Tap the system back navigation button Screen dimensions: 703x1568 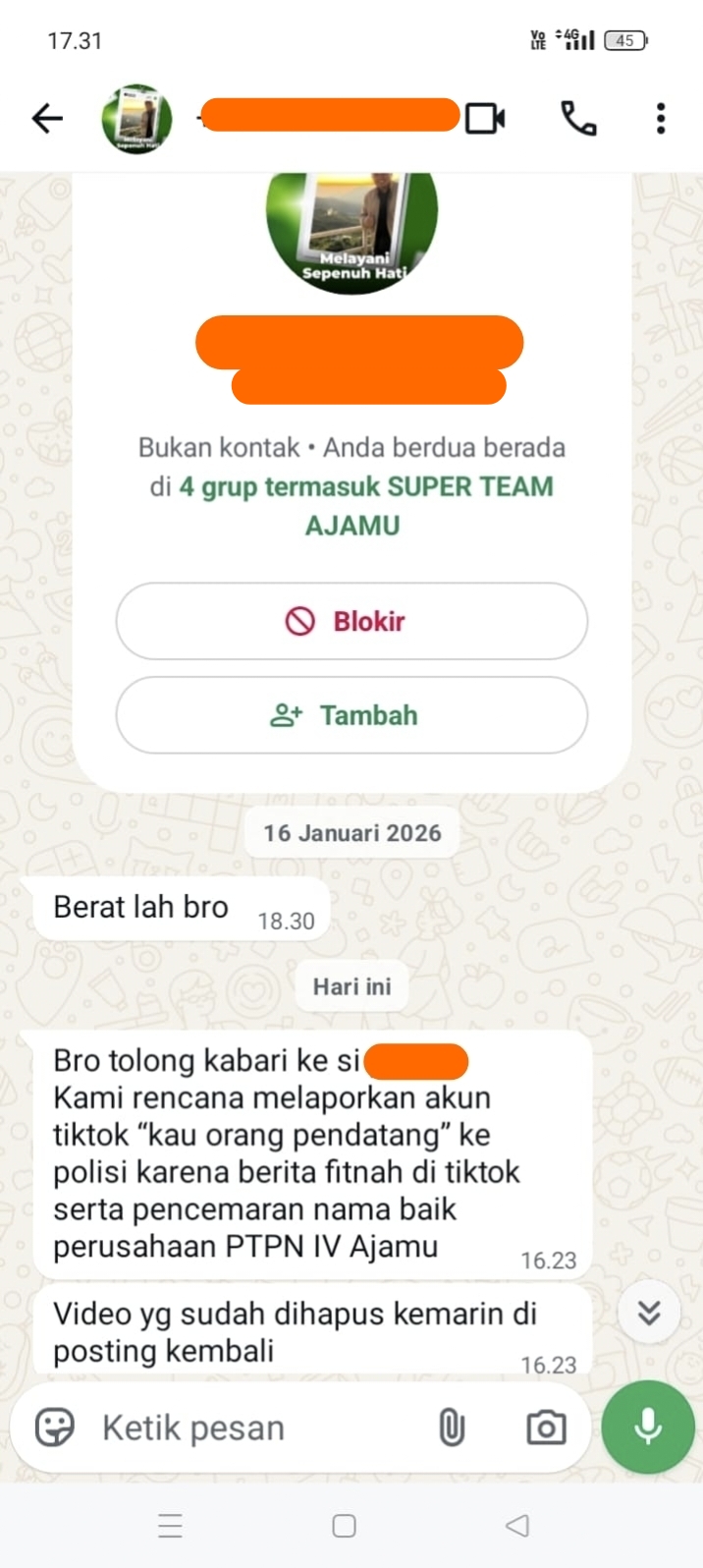[517, 1526]
